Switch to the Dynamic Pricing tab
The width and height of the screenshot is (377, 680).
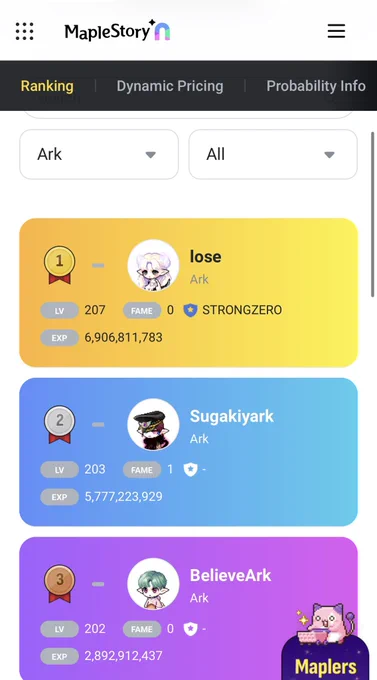point(170,86)
